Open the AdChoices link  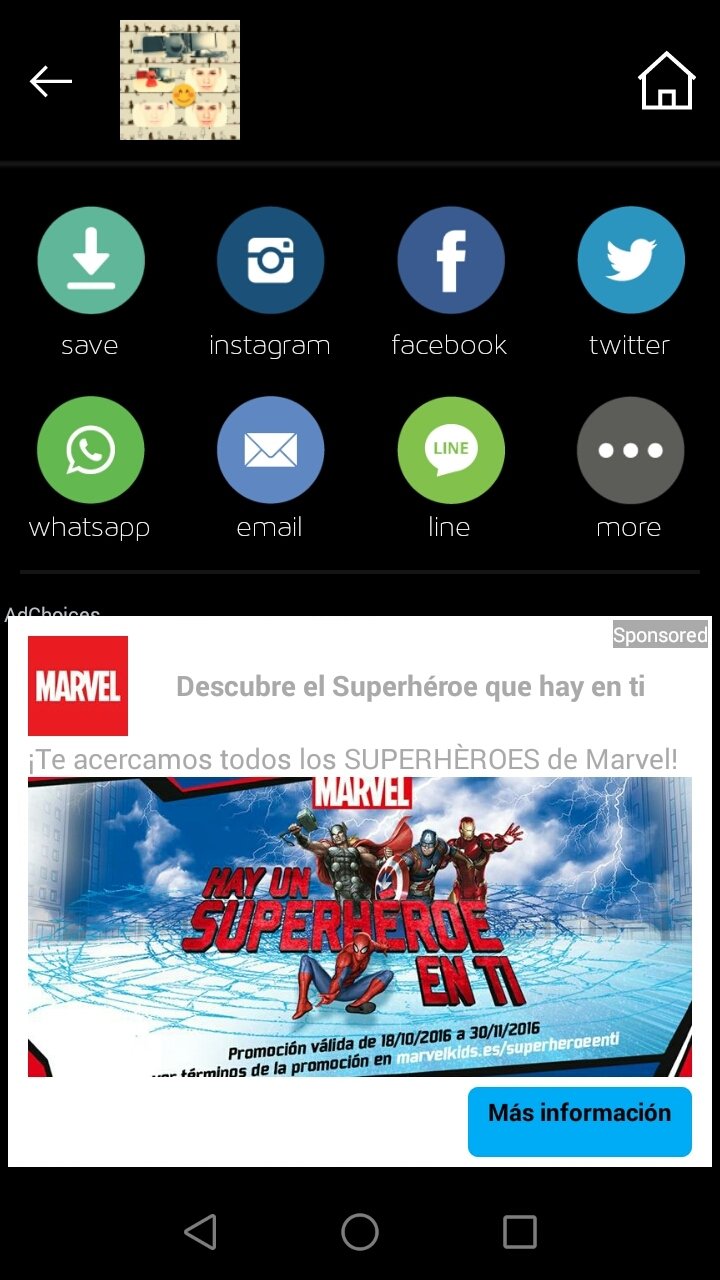(52, 613)
